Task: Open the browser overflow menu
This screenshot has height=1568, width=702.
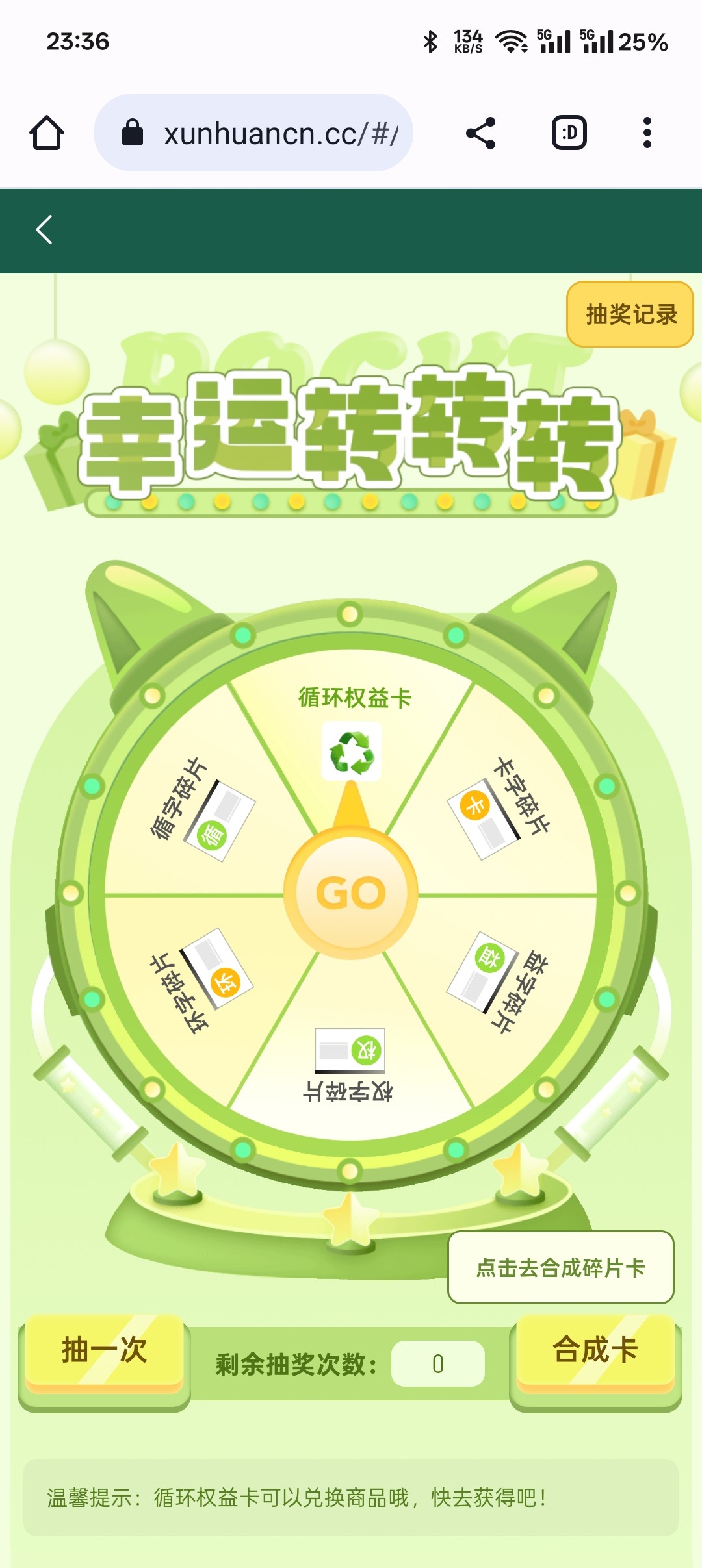Action: [647, 133]
